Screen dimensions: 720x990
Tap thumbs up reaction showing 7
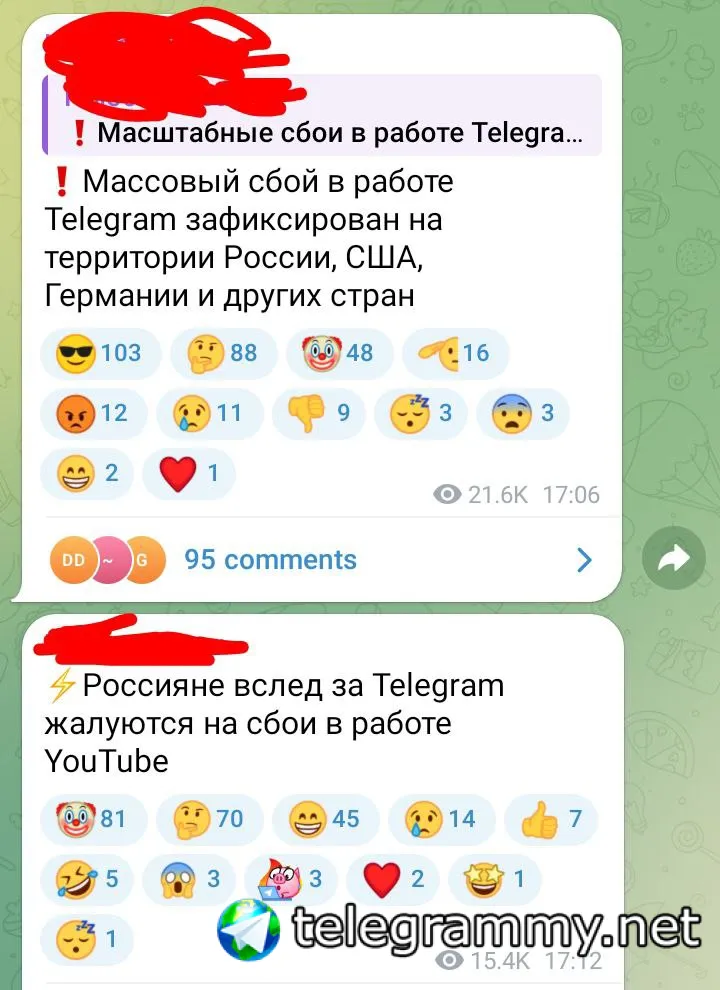click(x=551, y=820)
